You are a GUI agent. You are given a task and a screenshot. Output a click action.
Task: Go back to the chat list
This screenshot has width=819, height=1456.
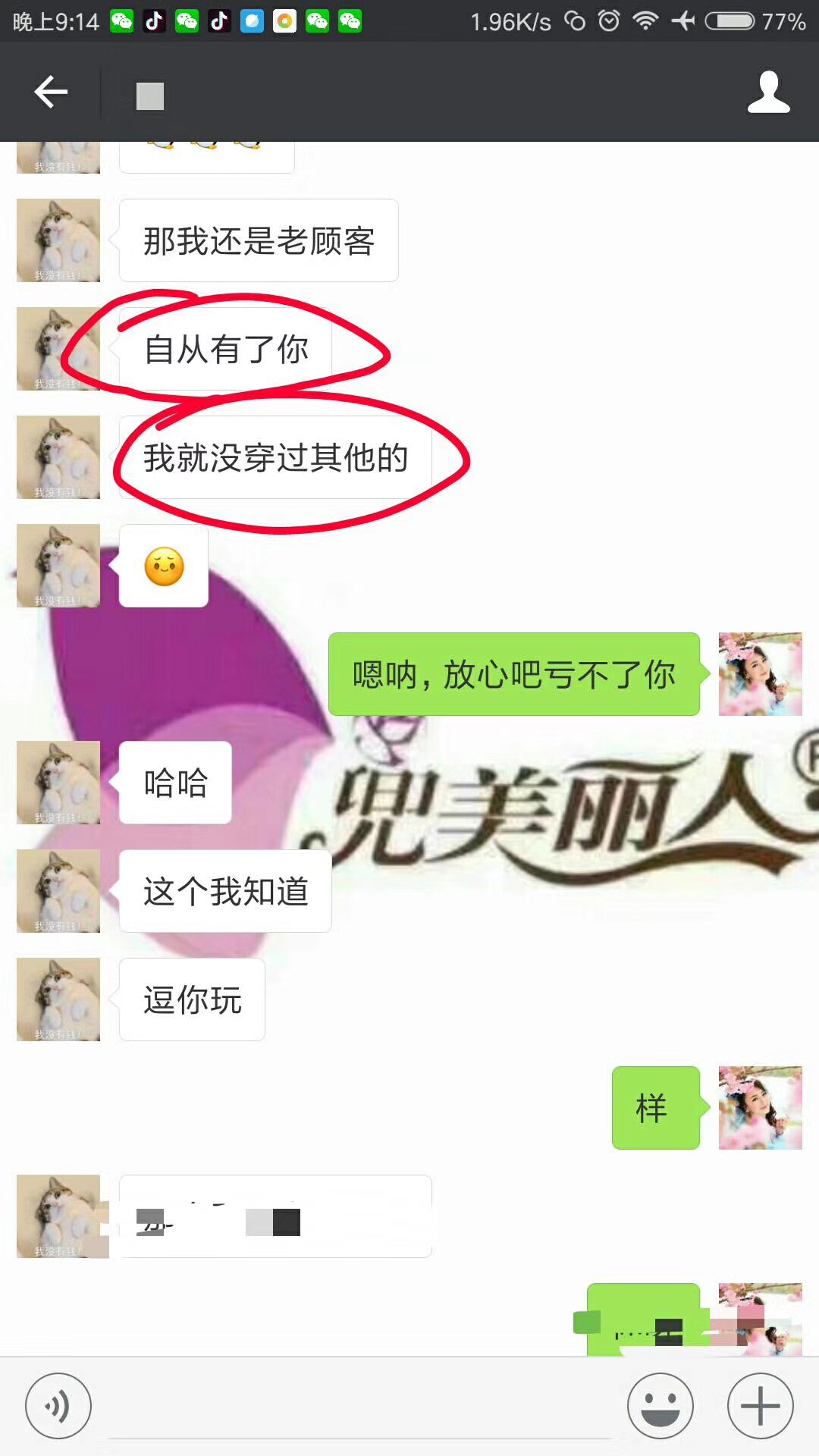click(x=51, y=92)
